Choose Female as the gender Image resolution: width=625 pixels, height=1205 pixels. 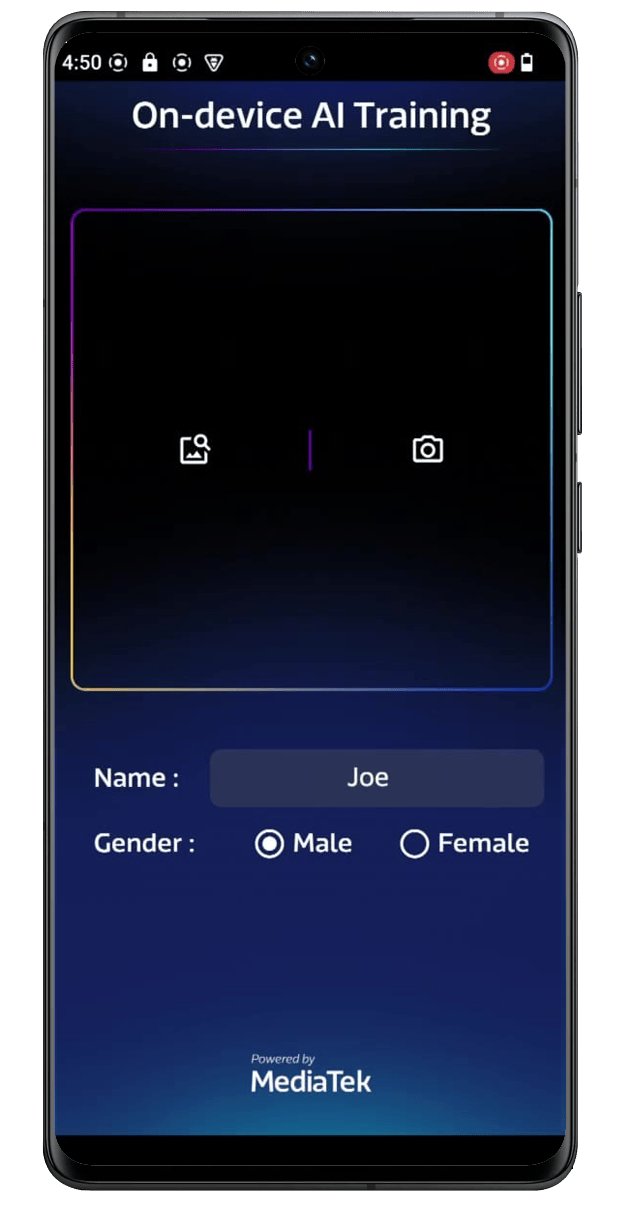coord(414,844)
